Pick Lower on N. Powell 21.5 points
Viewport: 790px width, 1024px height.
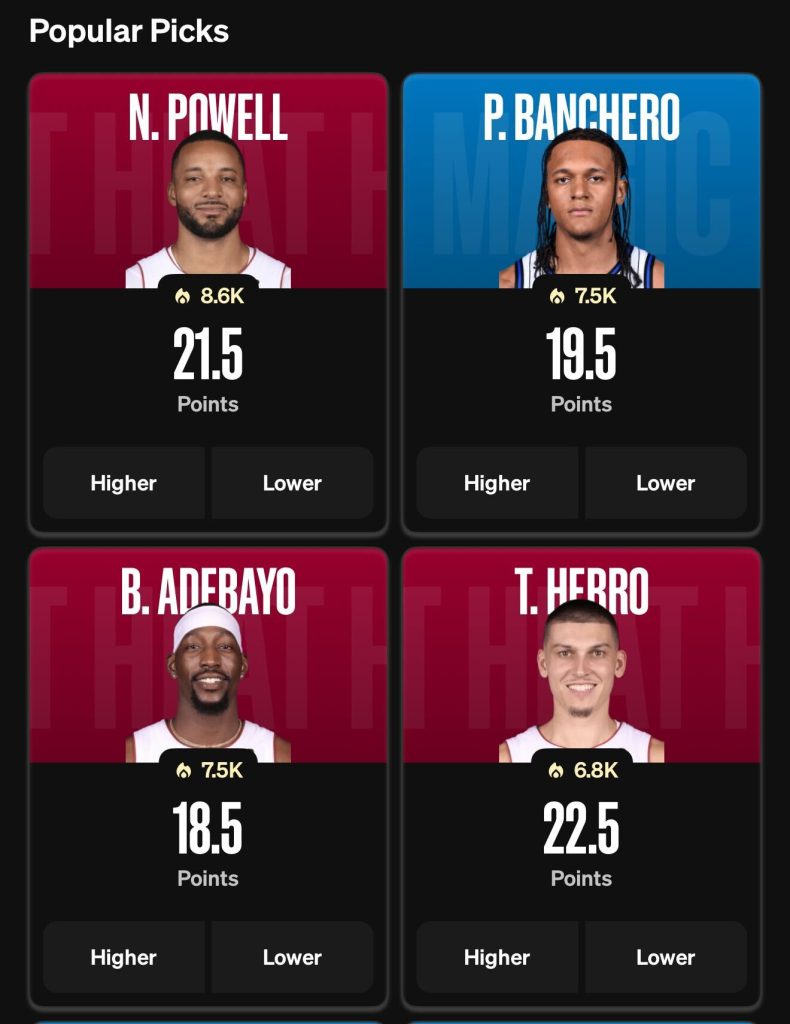292,483
